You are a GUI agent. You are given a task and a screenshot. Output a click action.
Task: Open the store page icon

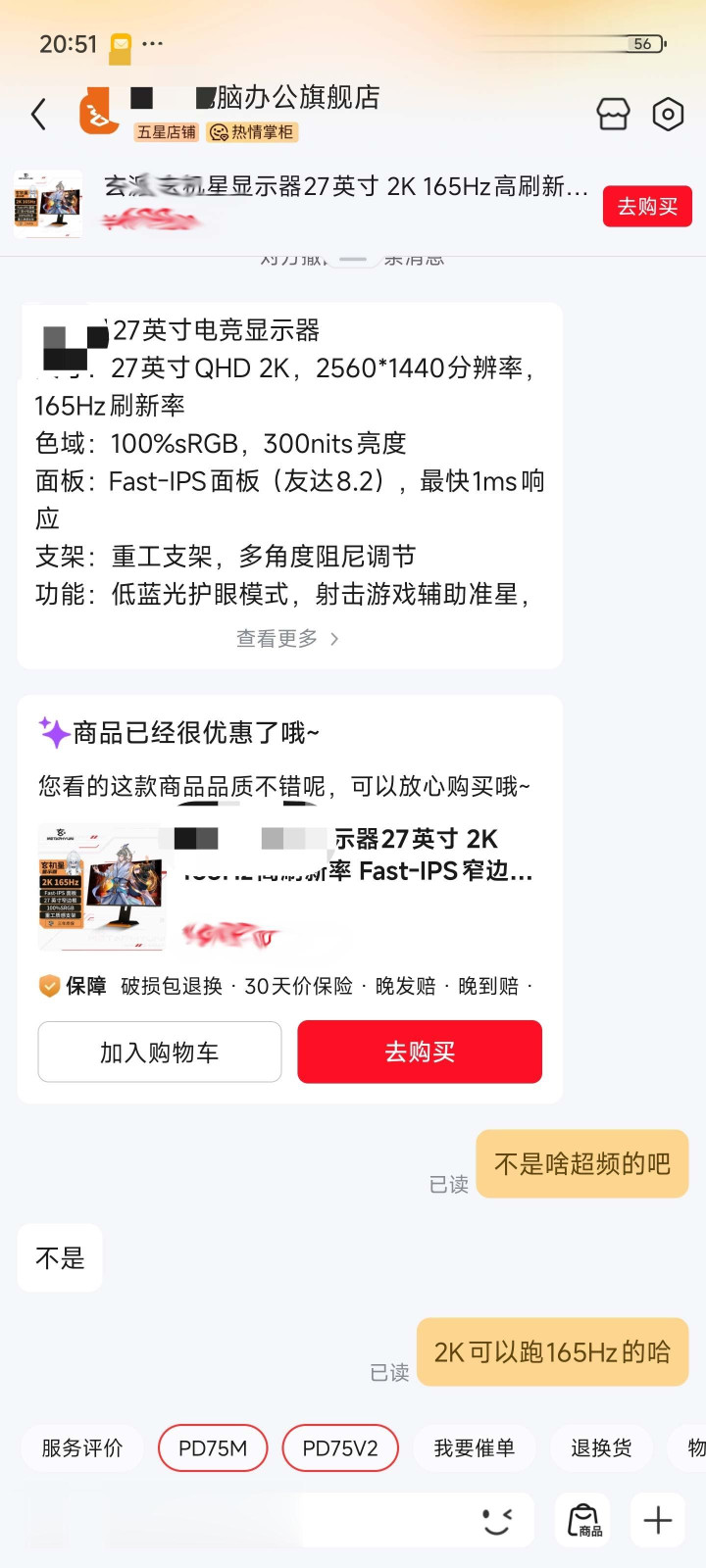point(613,115)
